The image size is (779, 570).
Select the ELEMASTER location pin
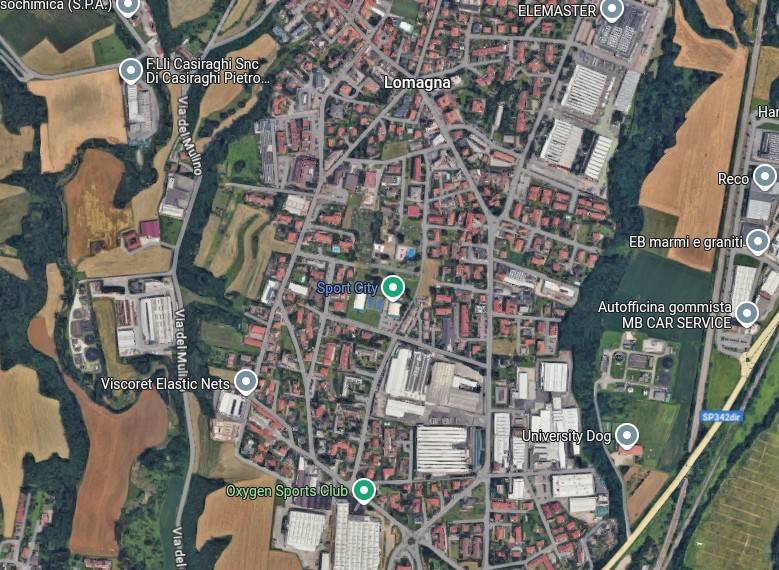tap(612, 11)
